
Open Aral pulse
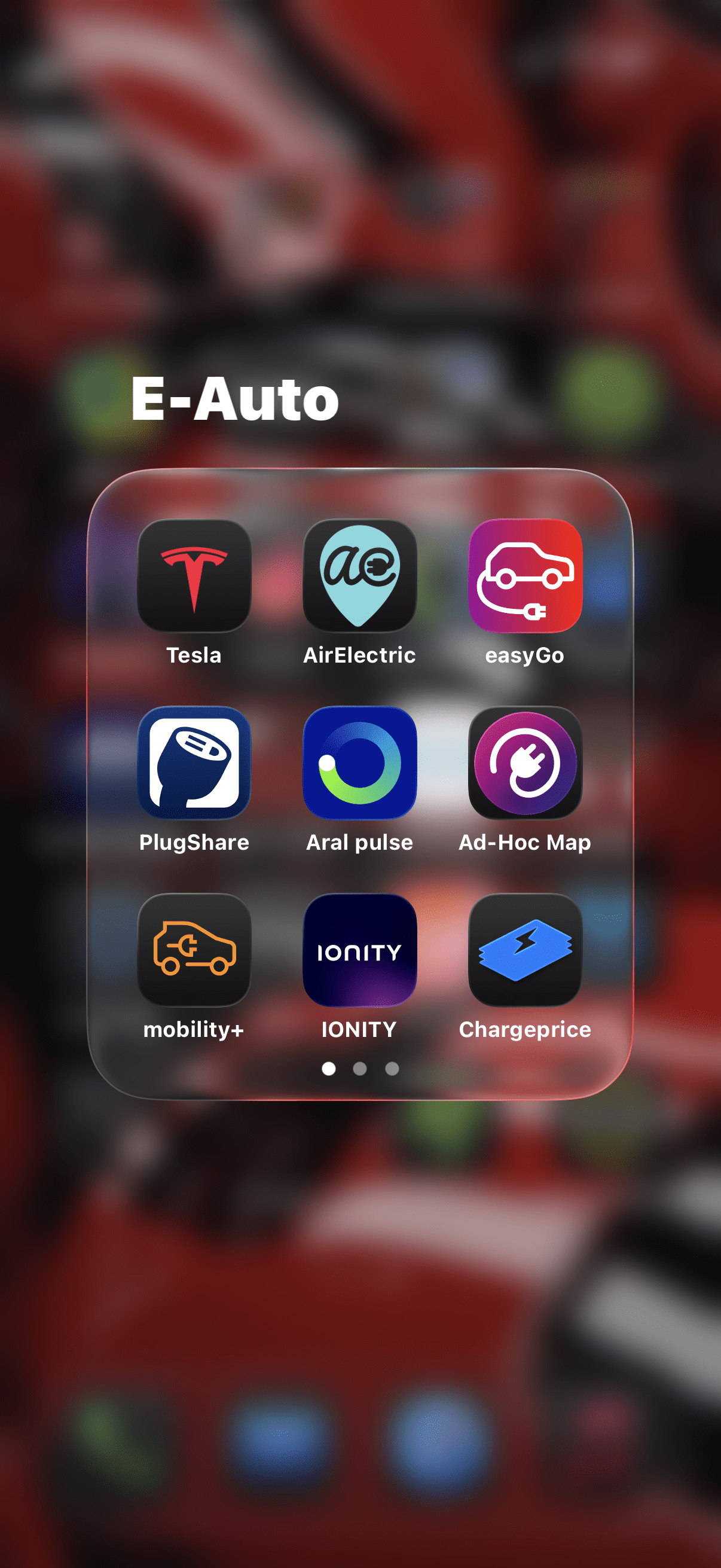point(359,762)
